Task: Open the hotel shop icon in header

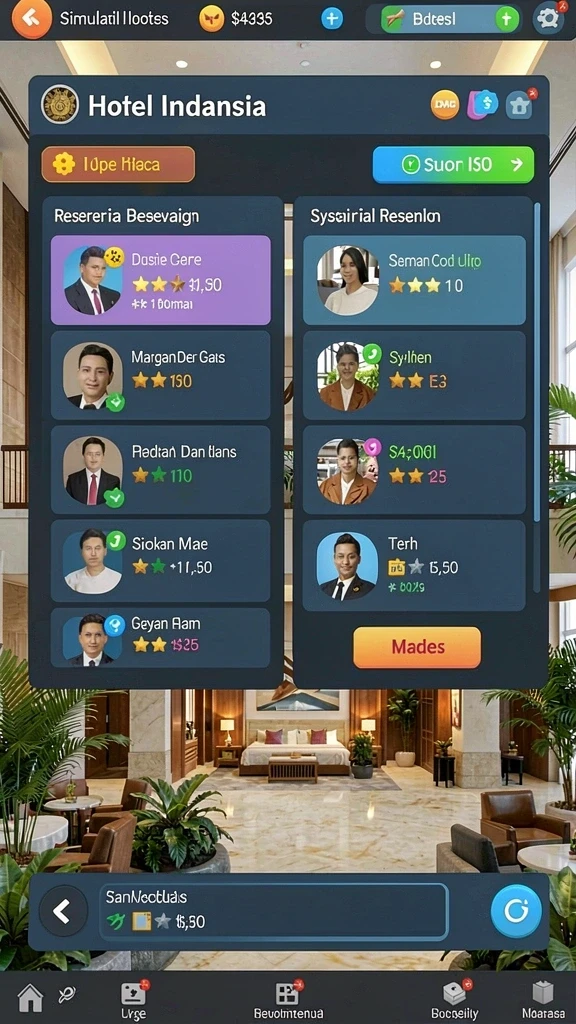Action: tap(519, 105)
